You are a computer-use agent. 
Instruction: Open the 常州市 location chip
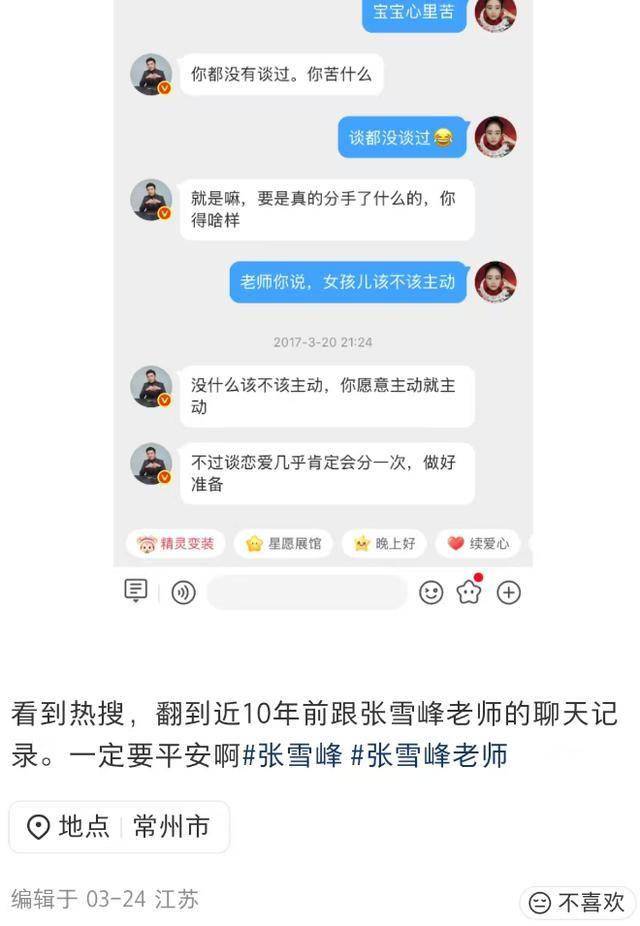coord(119,827)
